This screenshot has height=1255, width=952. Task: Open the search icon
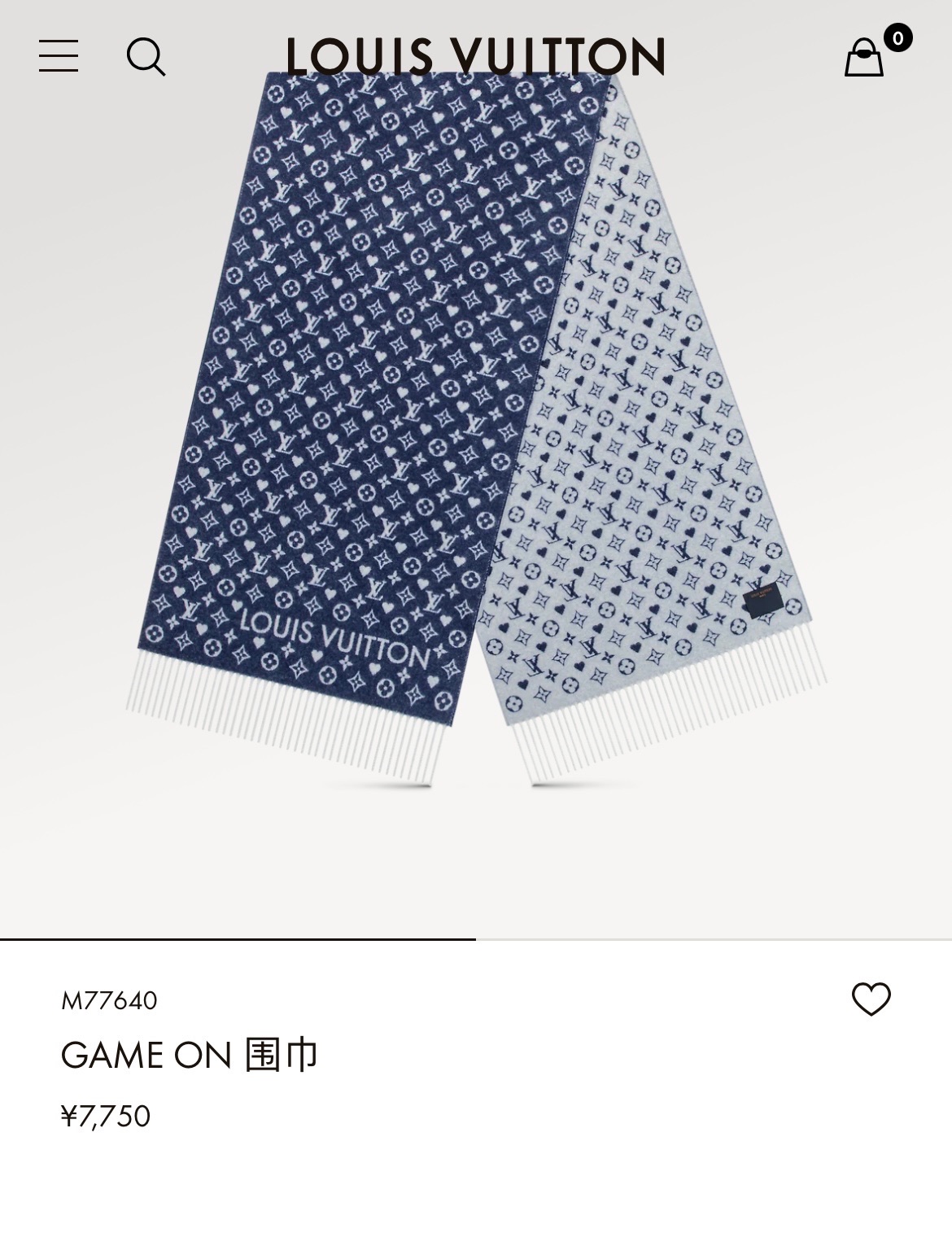pyautogui.click(x=146, y=57)
